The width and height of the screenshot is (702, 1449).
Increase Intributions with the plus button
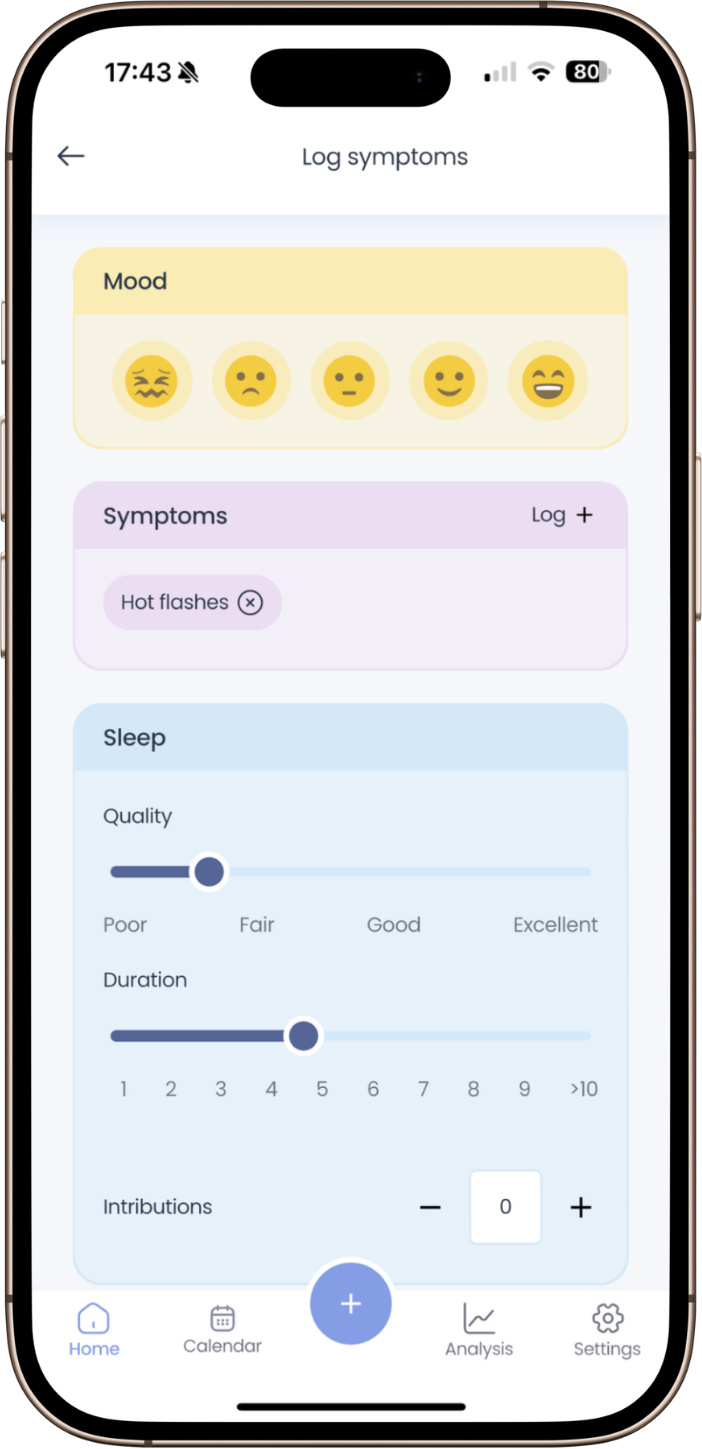pos(581,1207)
